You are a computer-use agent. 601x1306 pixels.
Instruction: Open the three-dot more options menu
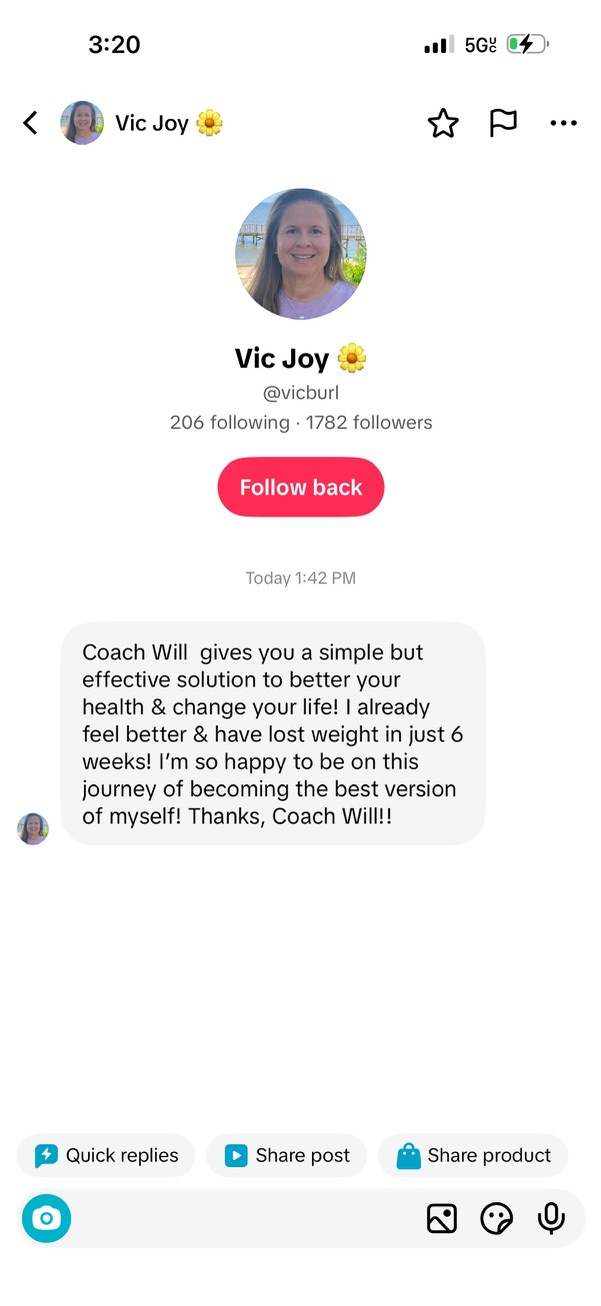(x=563, y=123)
